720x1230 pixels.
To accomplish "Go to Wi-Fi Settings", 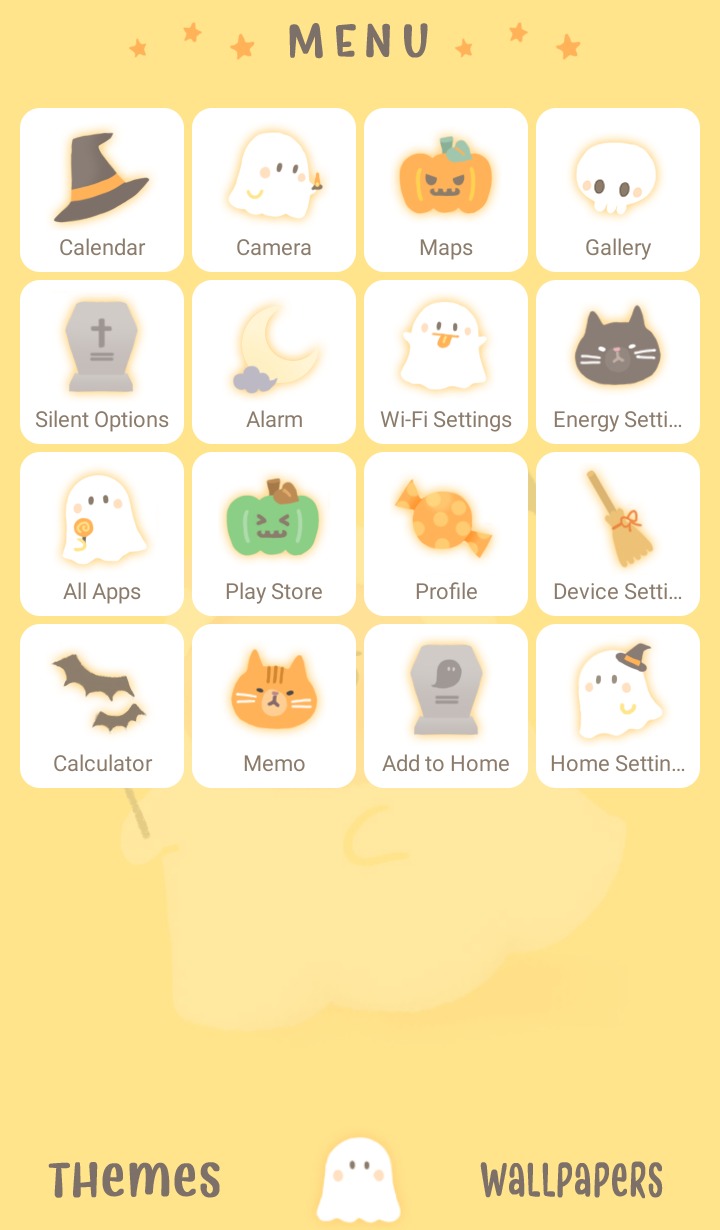I will [x=446, y=362].
